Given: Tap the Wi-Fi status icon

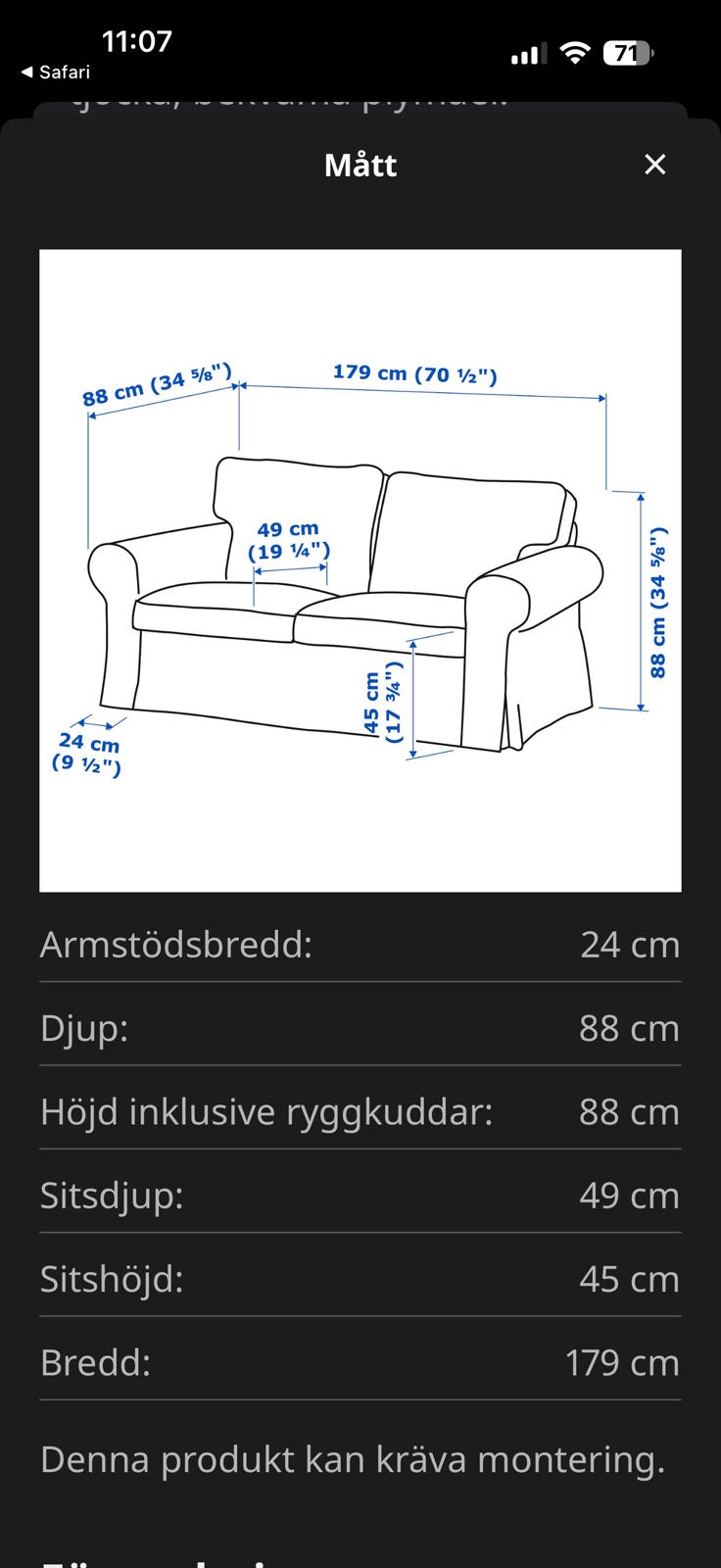Looking at the screenshot, I should coord(576,54).
